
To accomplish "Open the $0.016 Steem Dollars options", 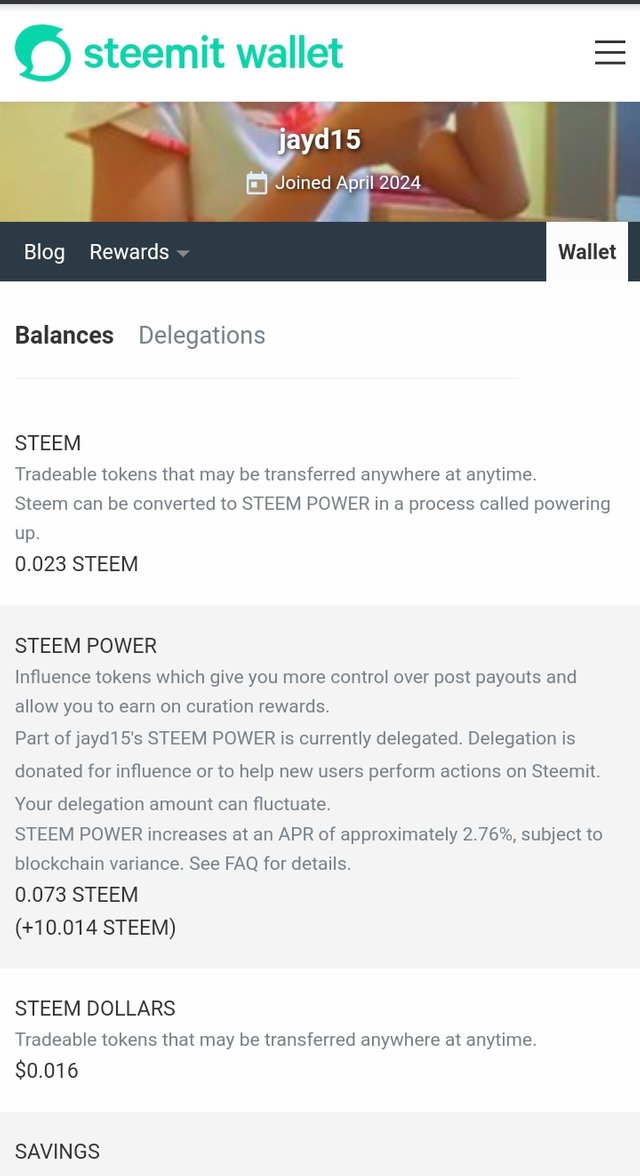I will [46, 1071].
